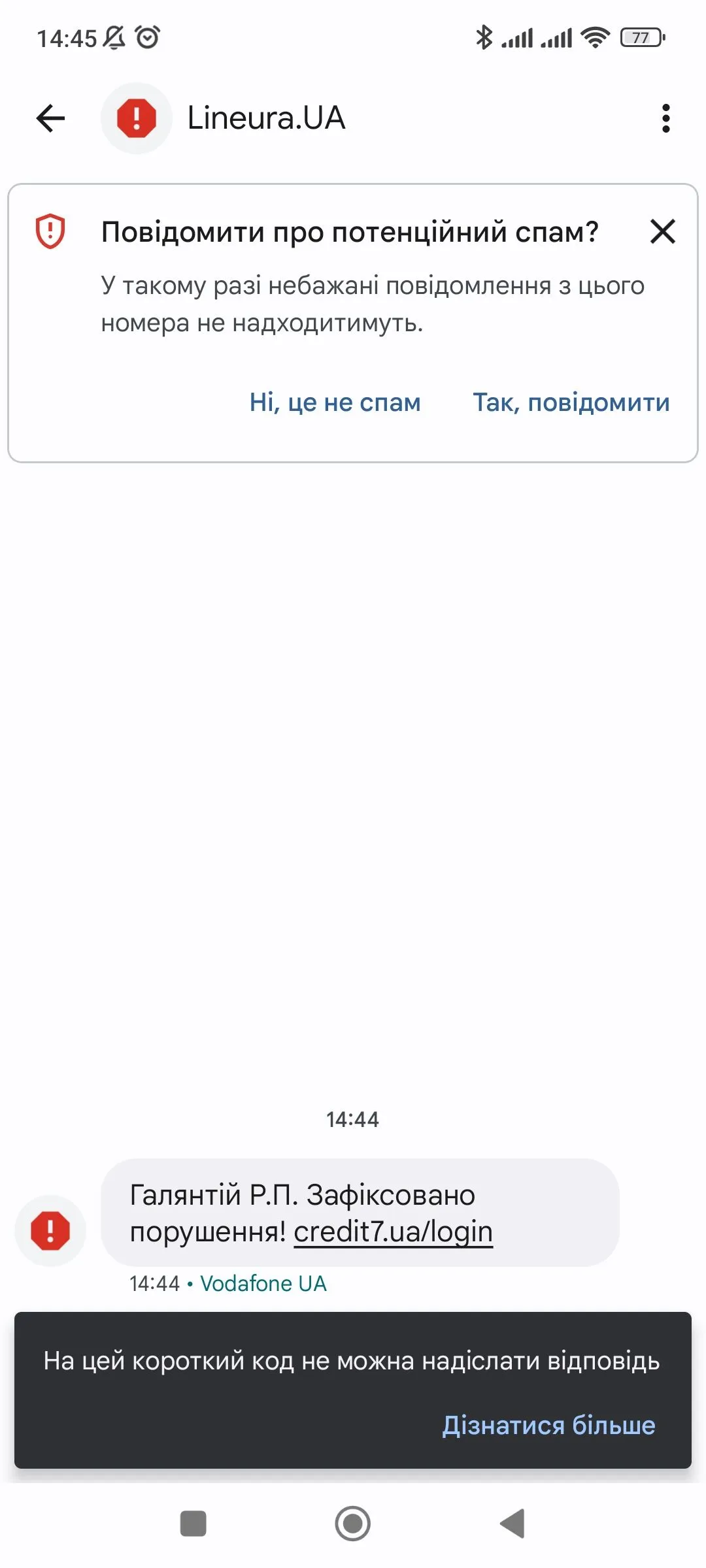Open Lineura.UA contact details
The height and width of the screenshot is (1568, 706).
[x=265, y=118]
